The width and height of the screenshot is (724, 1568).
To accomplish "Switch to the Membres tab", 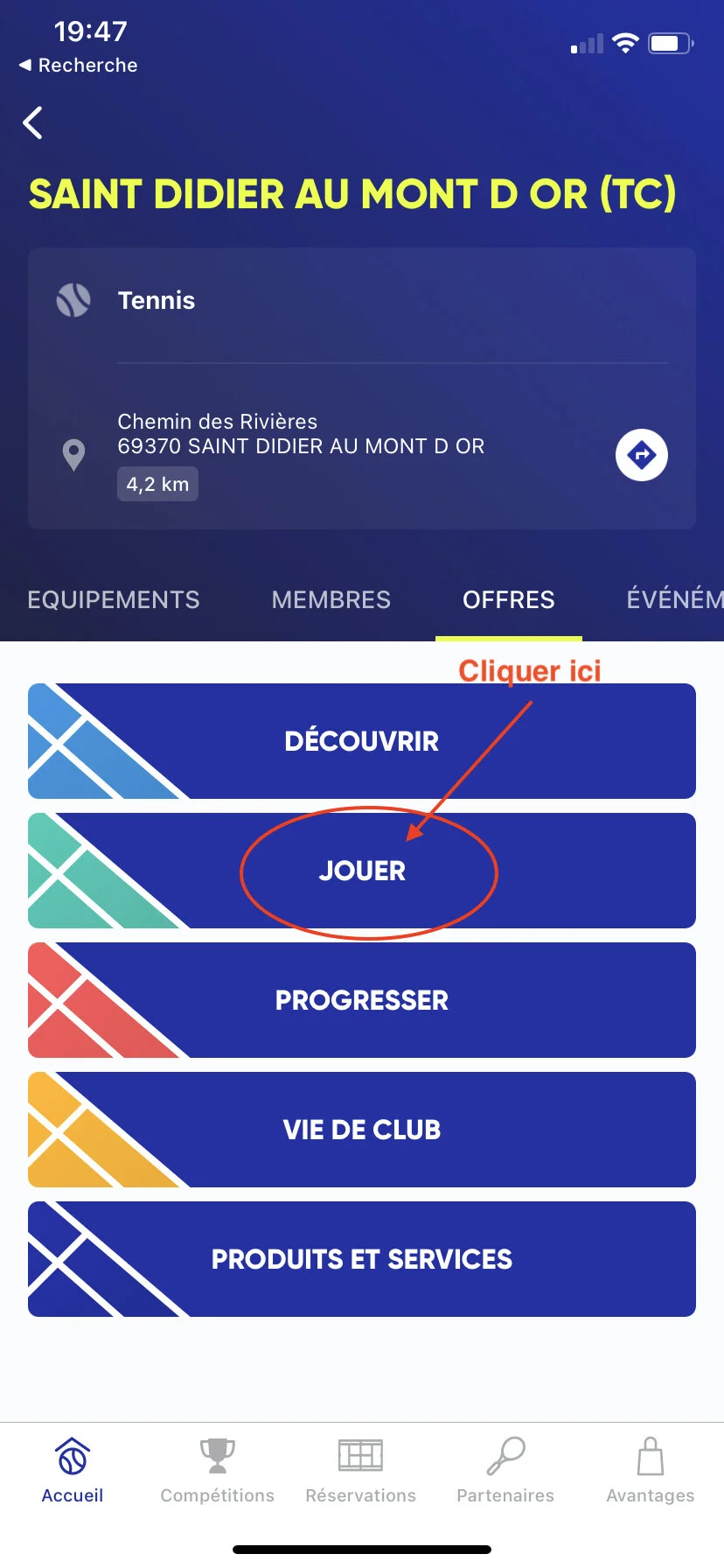I will (331, 600).
